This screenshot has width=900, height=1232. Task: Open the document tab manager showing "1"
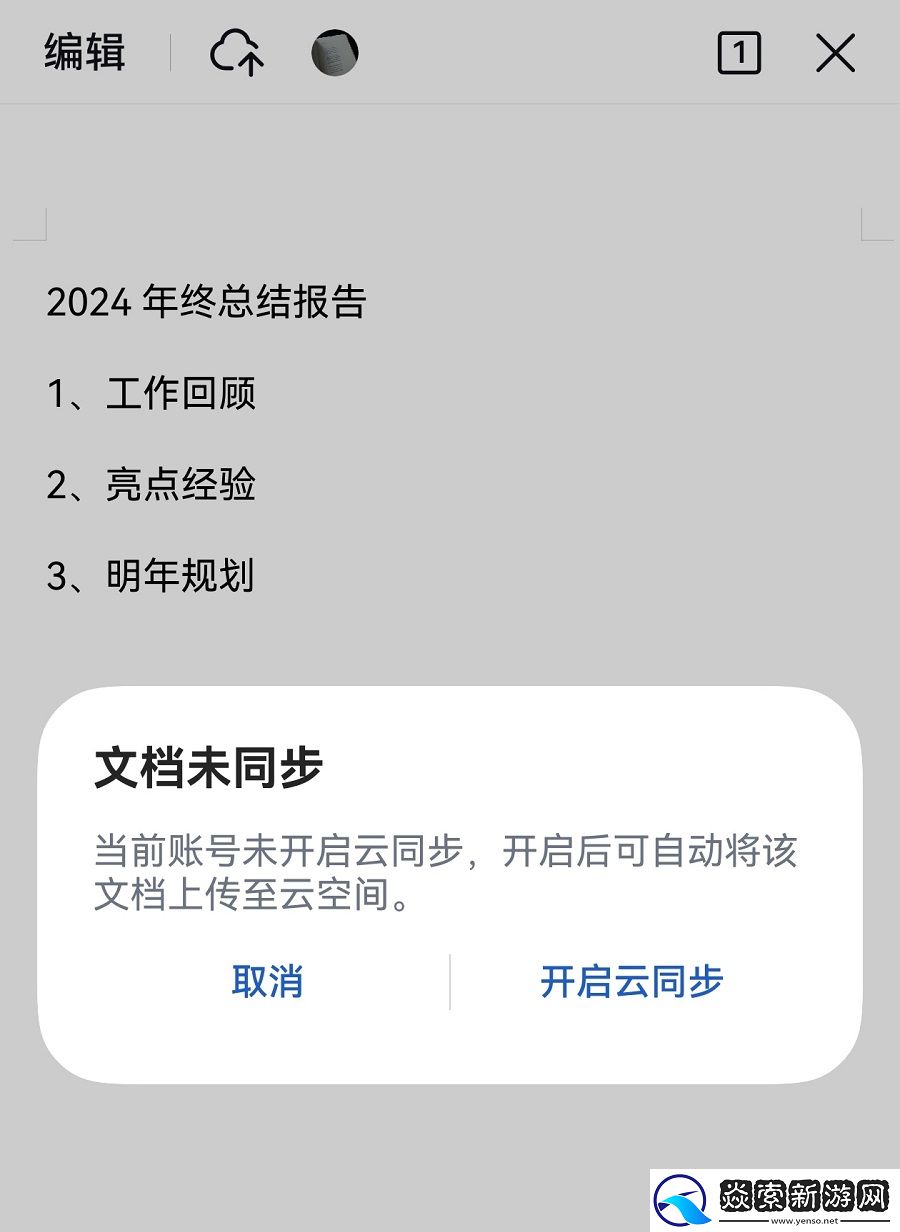[x=738, y=52]
